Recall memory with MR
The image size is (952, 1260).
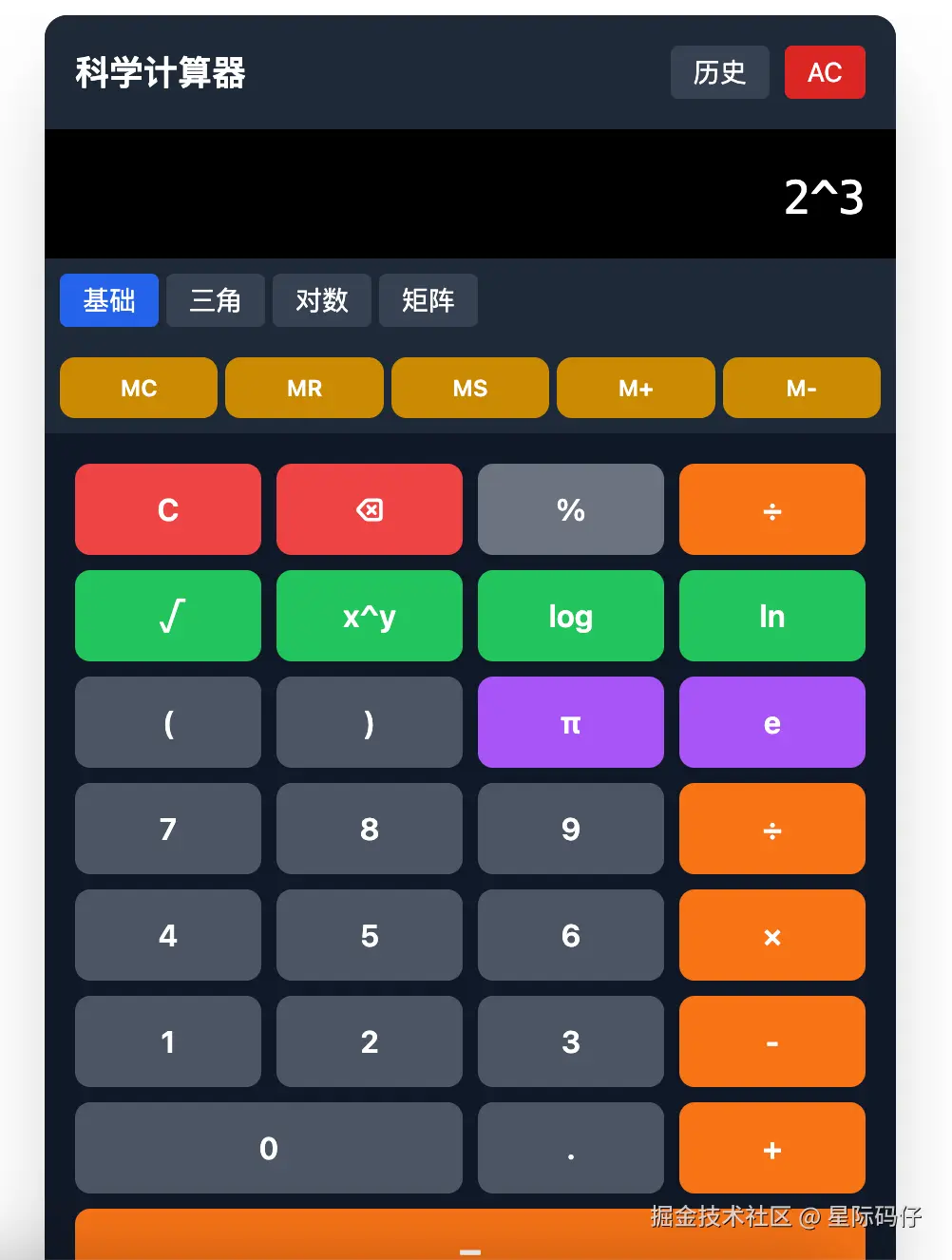(304, 388)
